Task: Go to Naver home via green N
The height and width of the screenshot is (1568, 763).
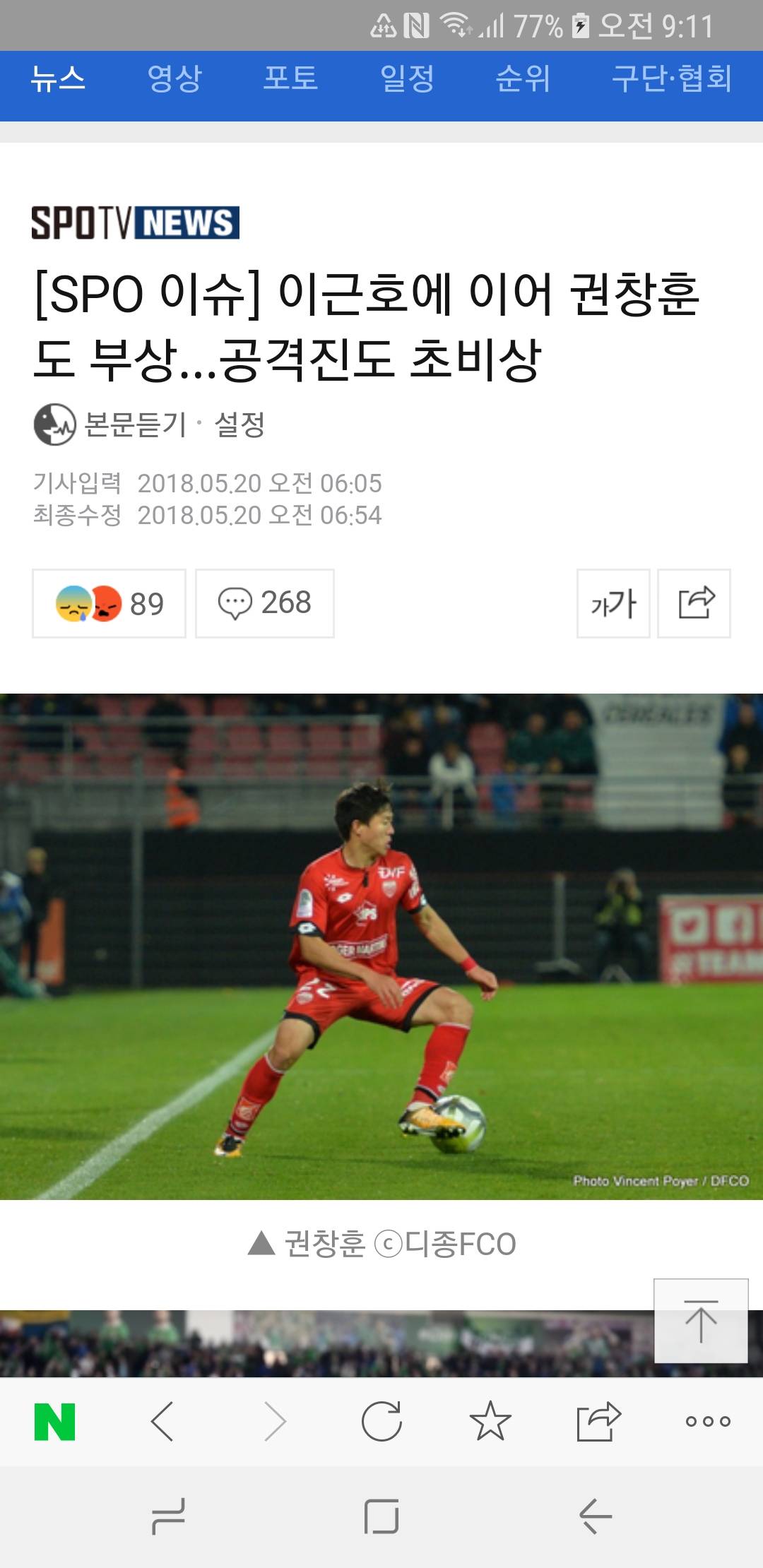Action: [x=54, y=1422]
